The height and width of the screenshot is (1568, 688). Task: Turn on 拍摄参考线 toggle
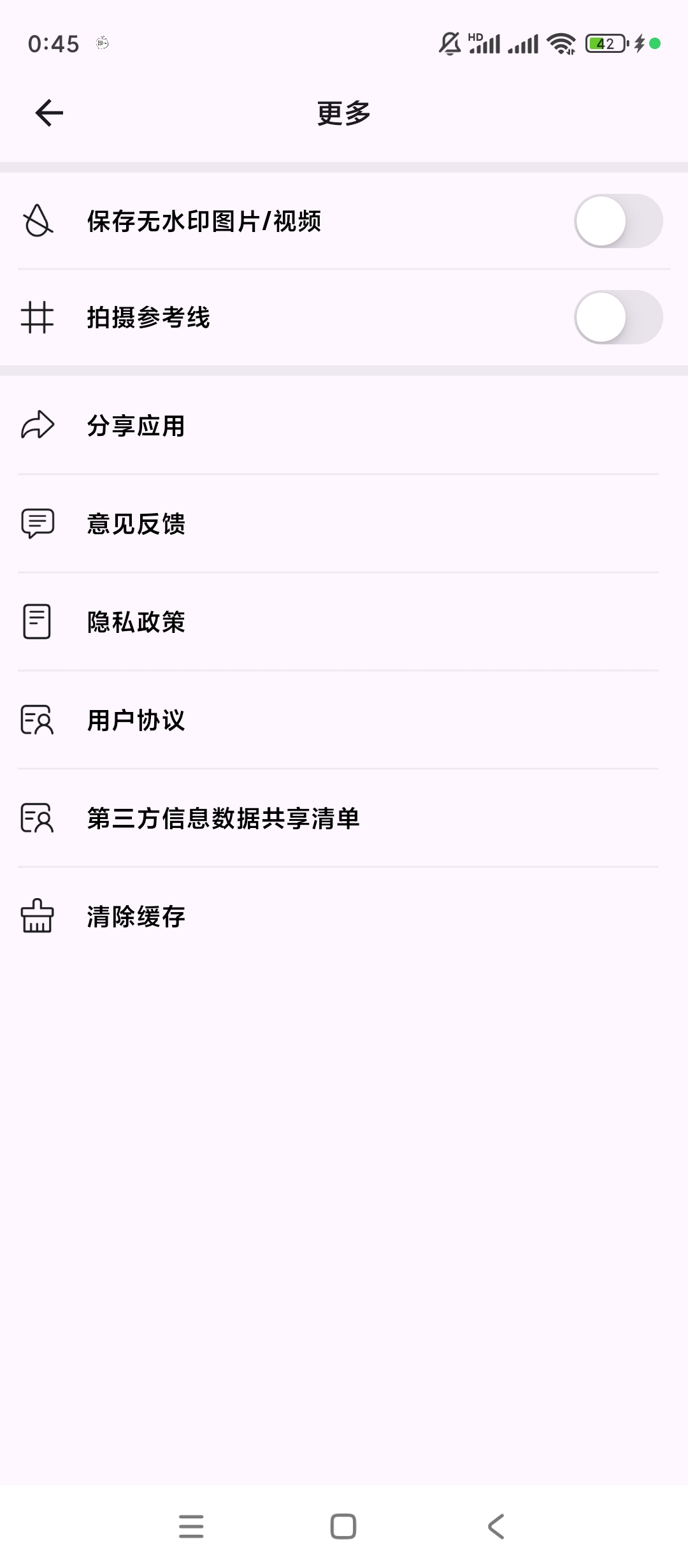618,317
